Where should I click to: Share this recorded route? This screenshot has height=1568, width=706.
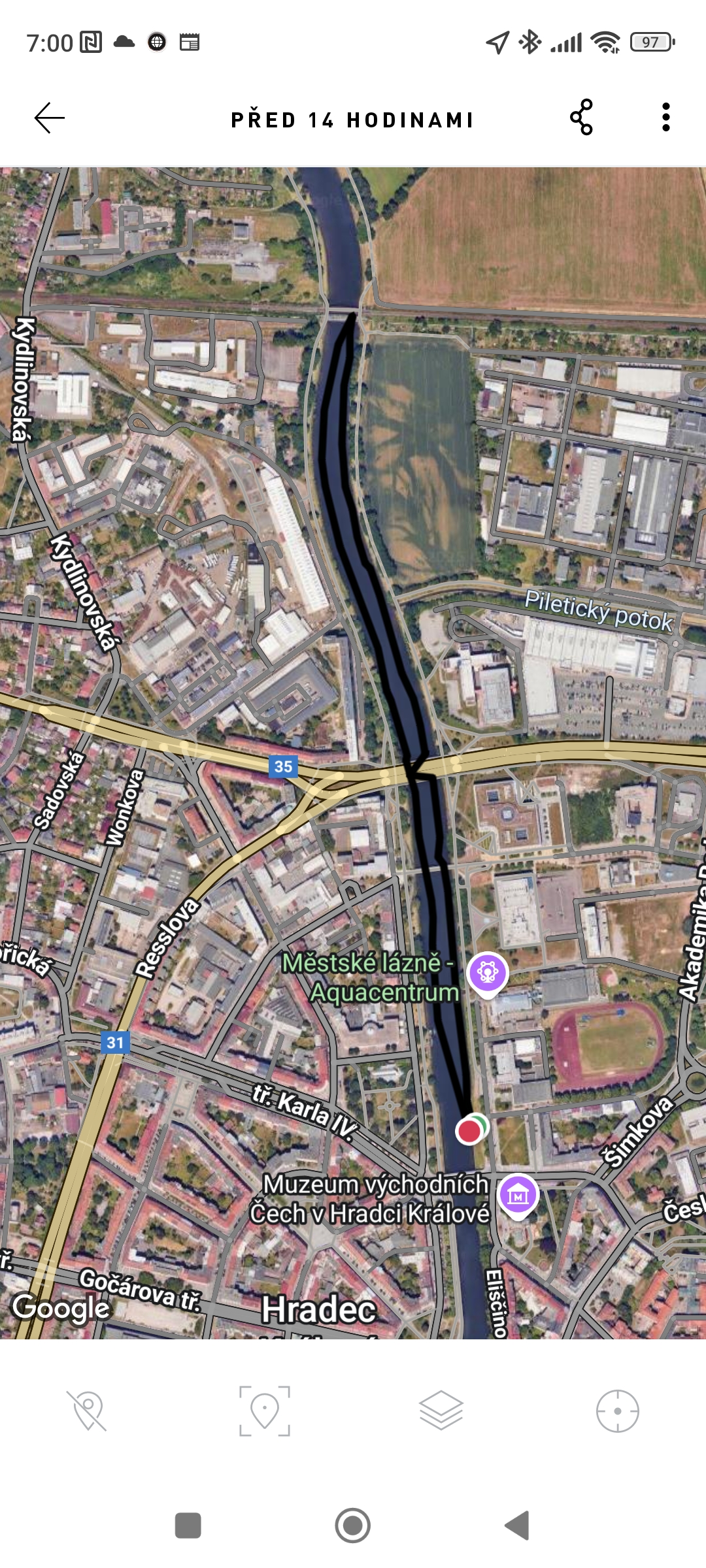click(581, 118)
